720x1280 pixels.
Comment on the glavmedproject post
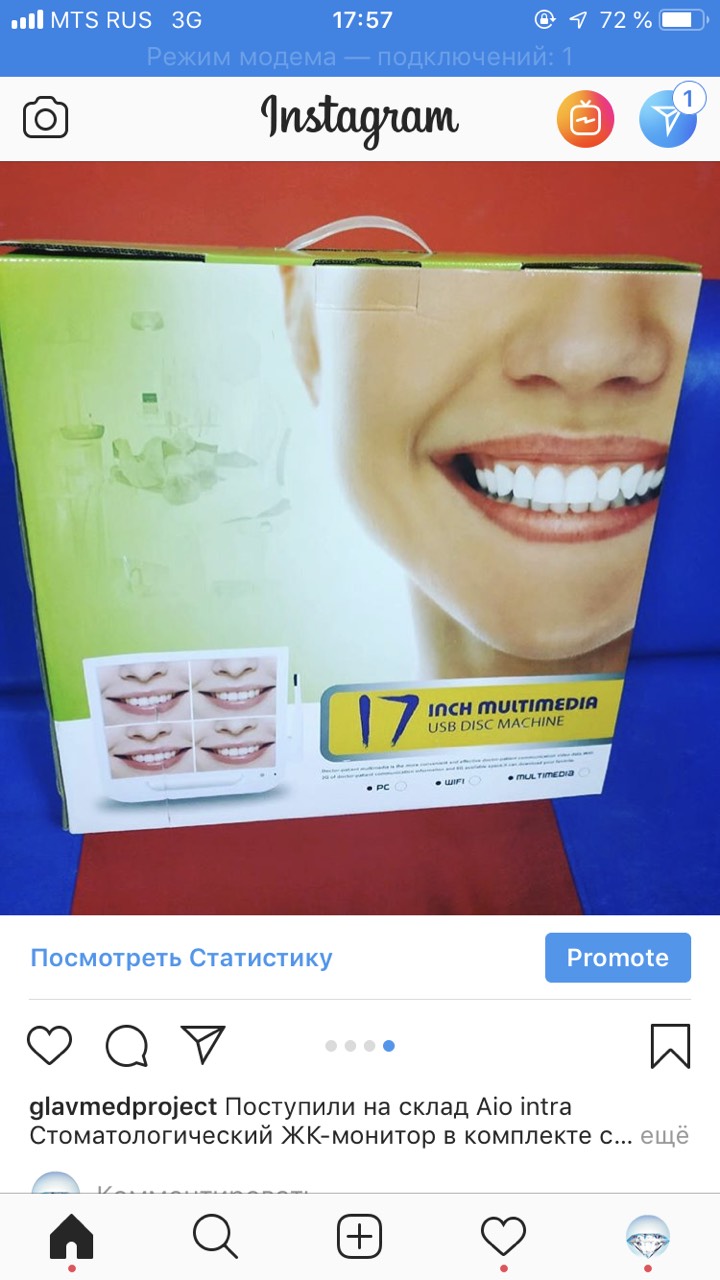127,1045
